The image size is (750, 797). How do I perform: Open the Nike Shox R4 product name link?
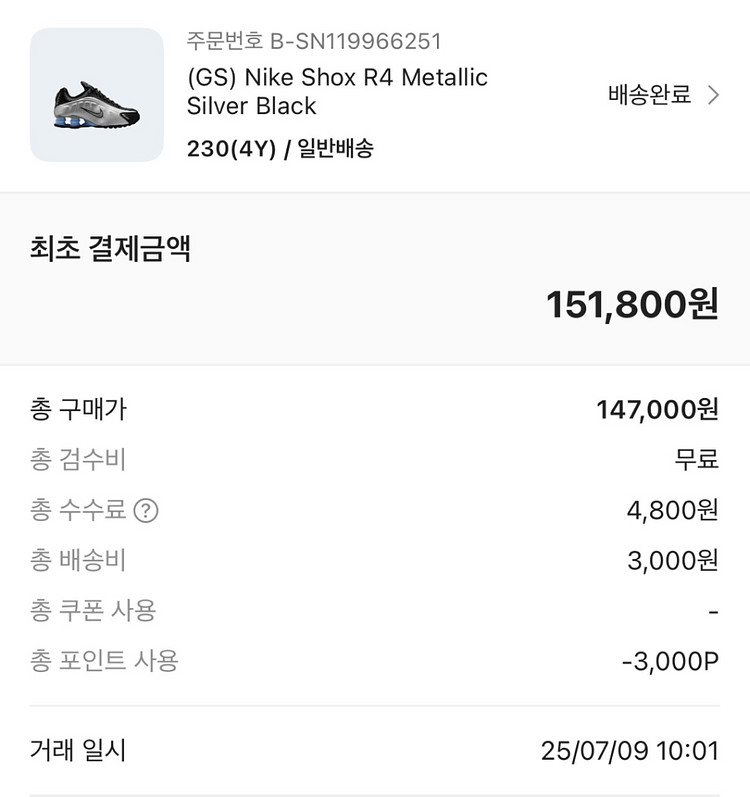(337, 90)
